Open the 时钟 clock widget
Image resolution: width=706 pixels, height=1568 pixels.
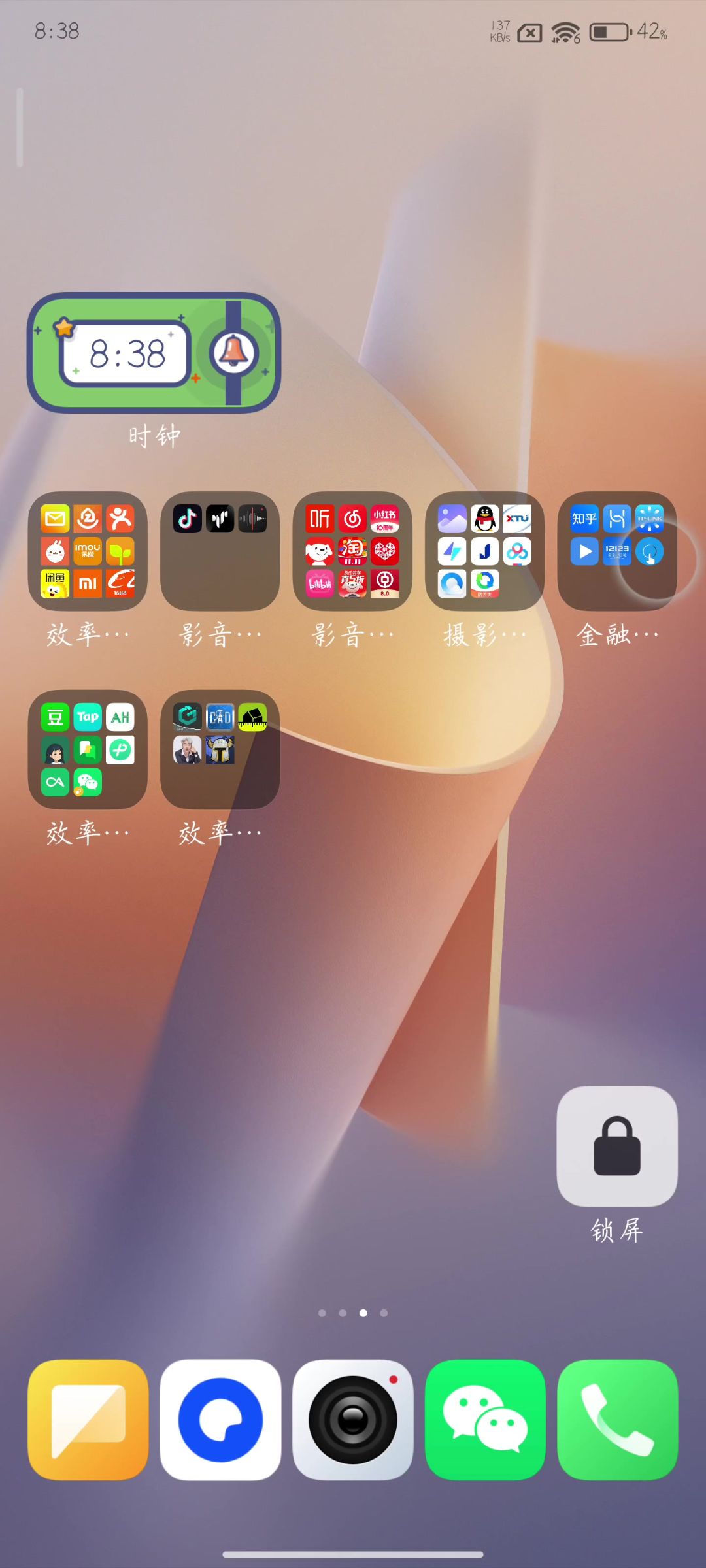(154, 353)
